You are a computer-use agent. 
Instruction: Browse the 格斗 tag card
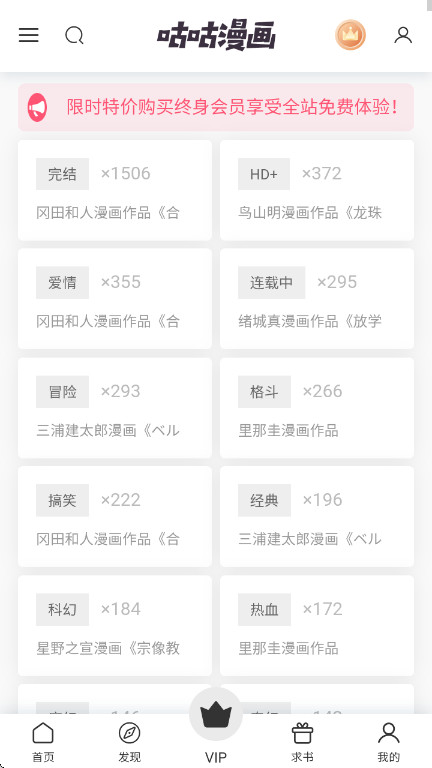click(x=317, y=408)
